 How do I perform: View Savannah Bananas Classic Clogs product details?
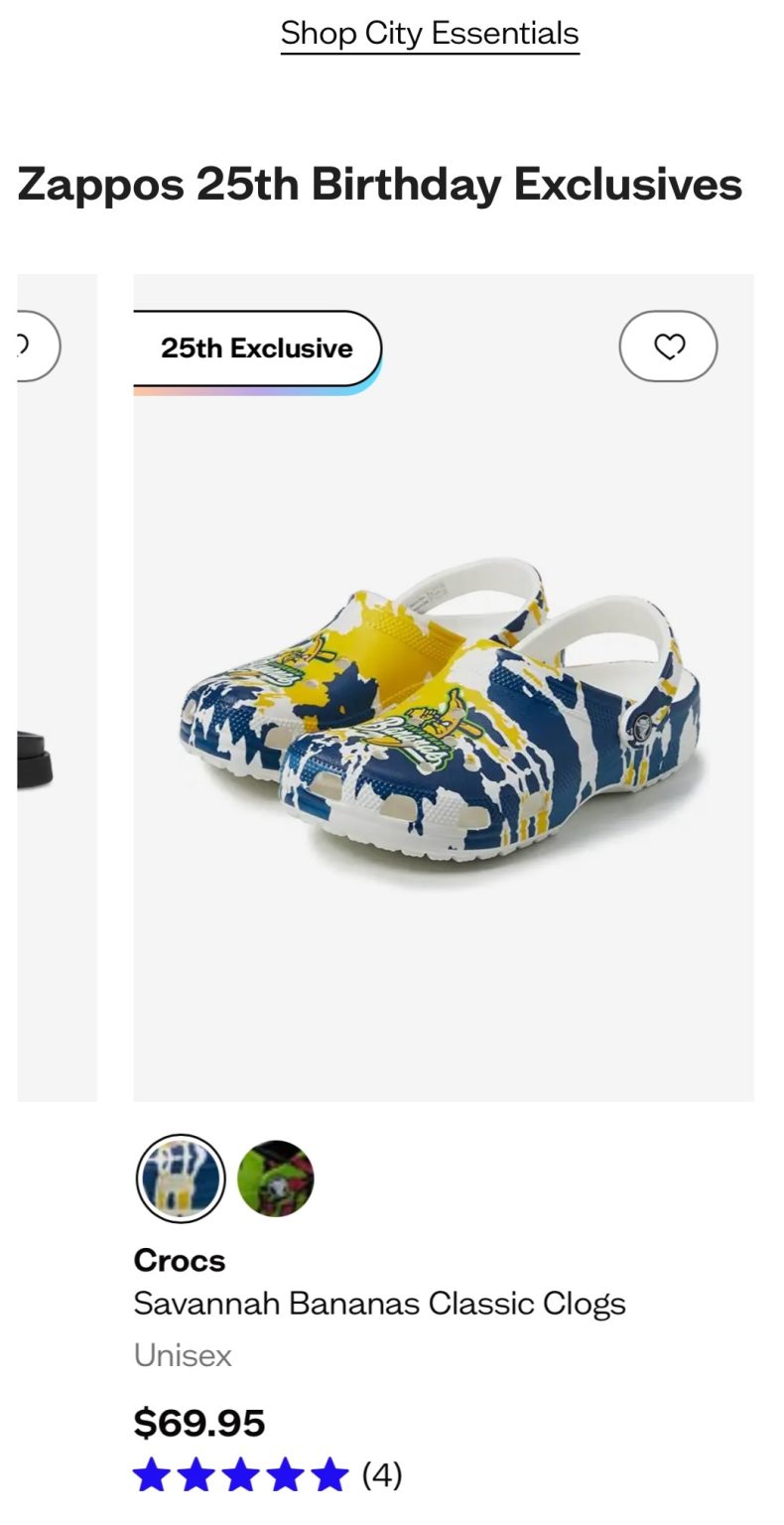[379, 1303]
